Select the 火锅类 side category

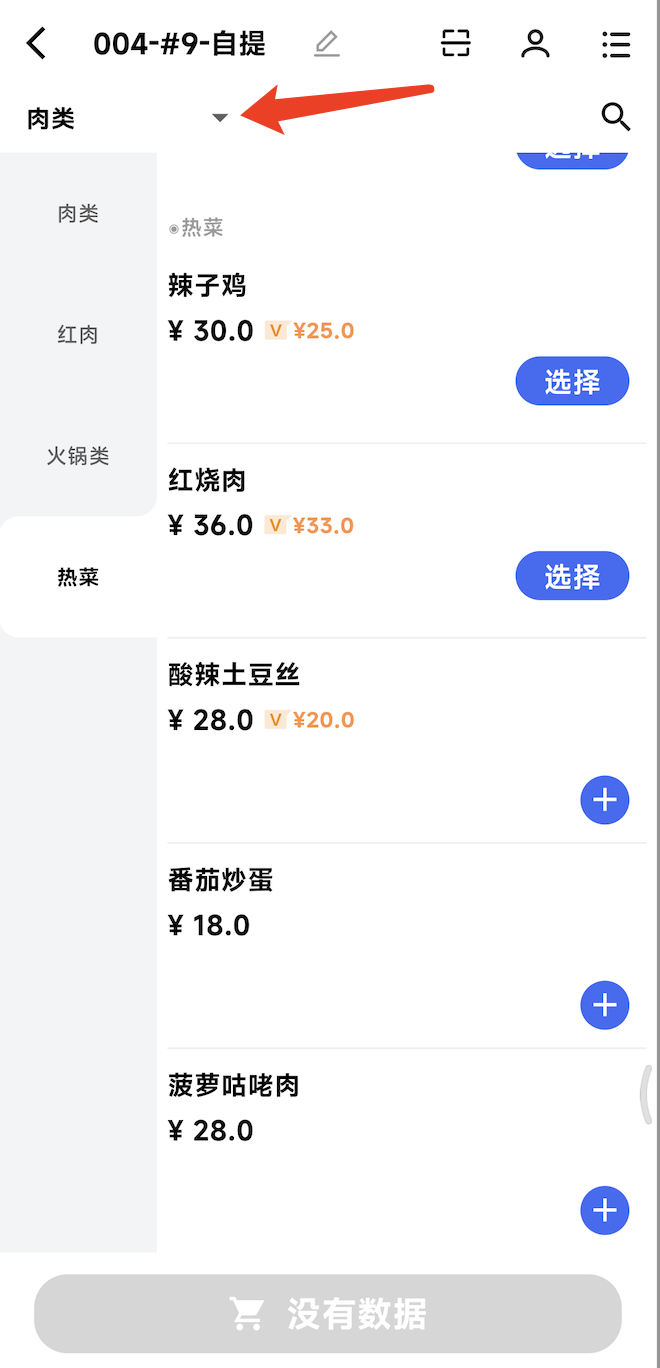pos(78,456)
